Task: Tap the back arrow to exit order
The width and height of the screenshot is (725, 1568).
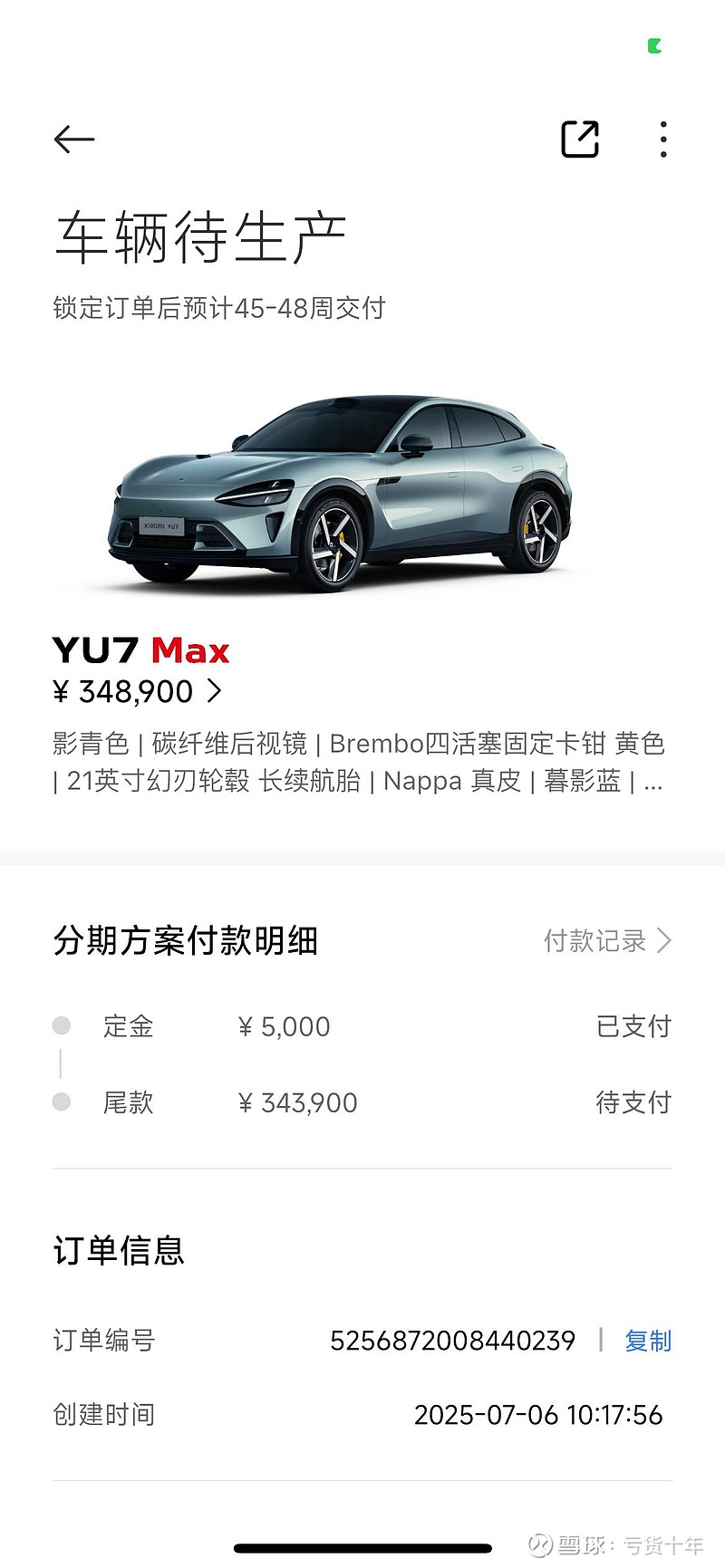Action: tap(73, 139)
